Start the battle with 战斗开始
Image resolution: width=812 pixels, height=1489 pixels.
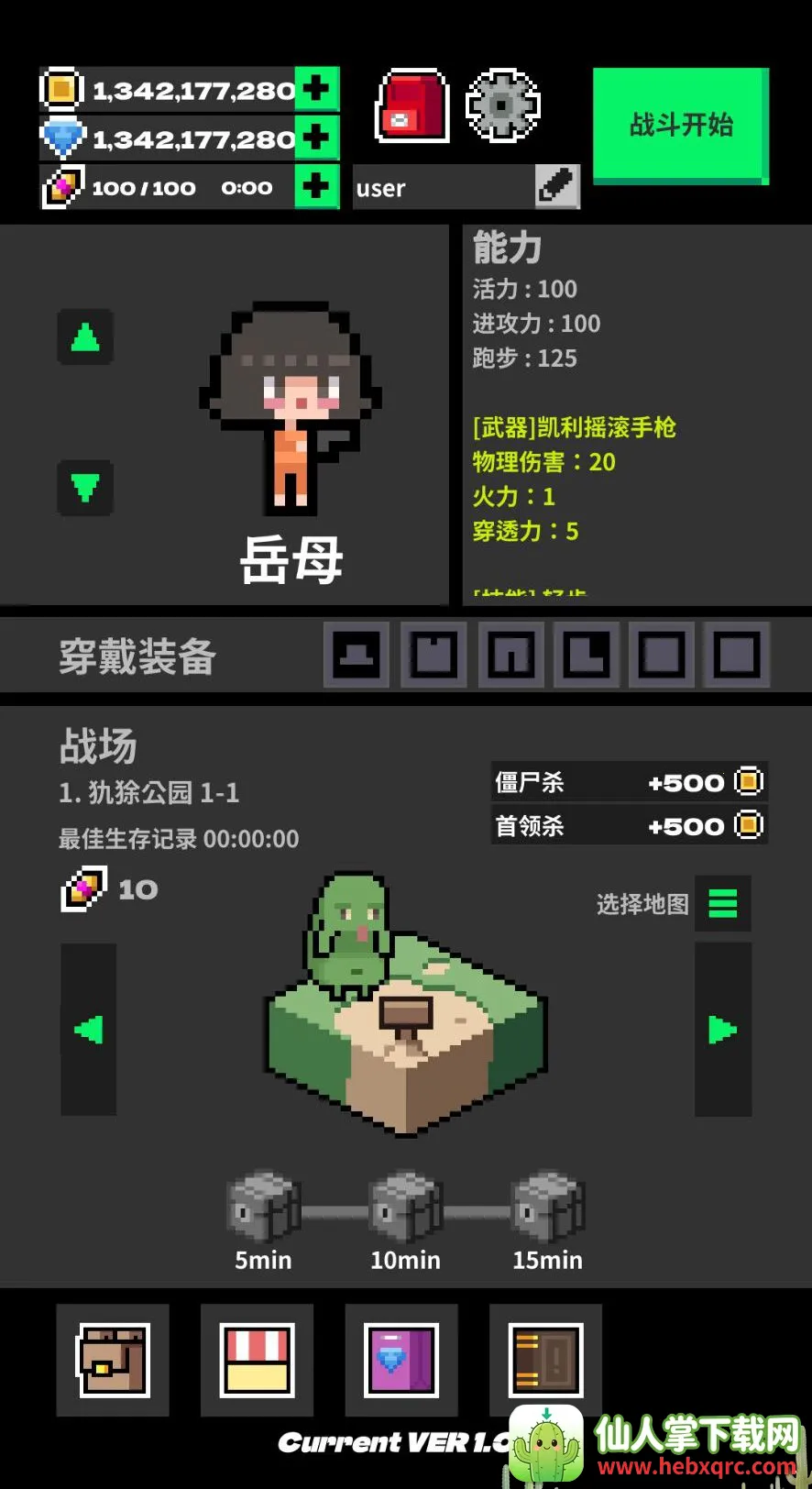coord(680,126)
